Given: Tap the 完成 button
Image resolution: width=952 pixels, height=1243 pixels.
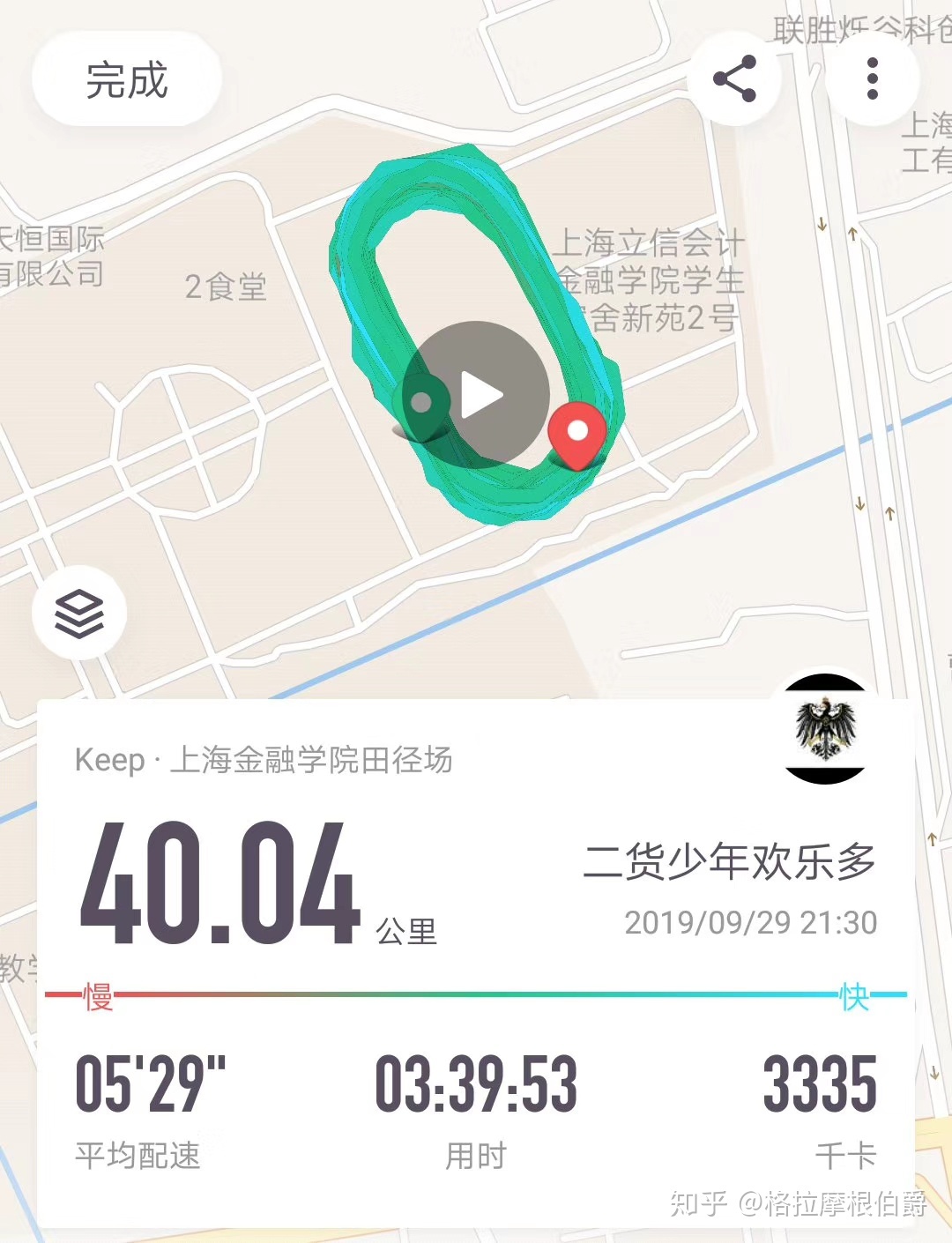Looking at the screenshot, I should [x=126, y=80].
